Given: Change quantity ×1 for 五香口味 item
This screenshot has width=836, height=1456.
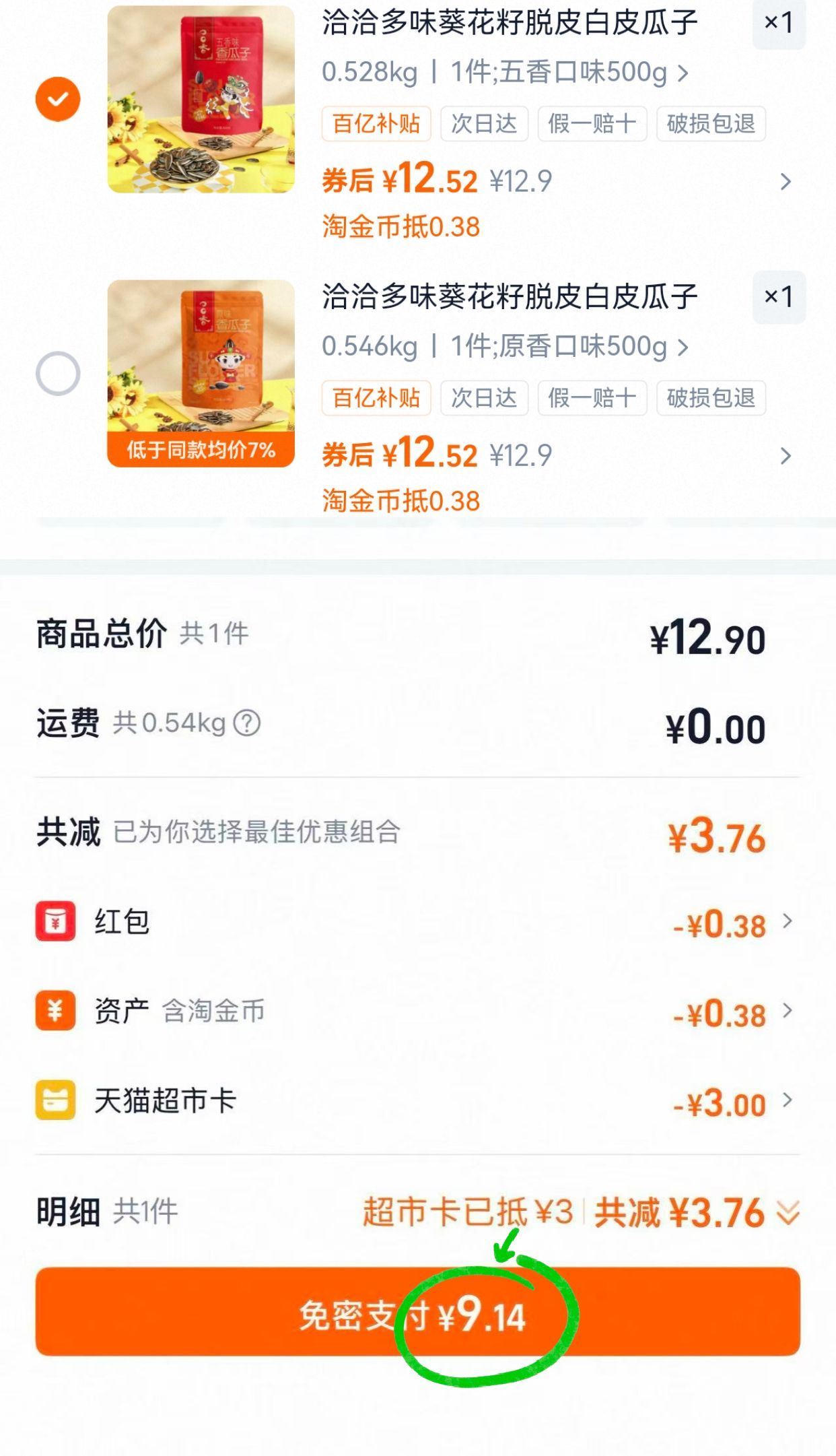Looking at the screenshot, I should coord(778,23).
